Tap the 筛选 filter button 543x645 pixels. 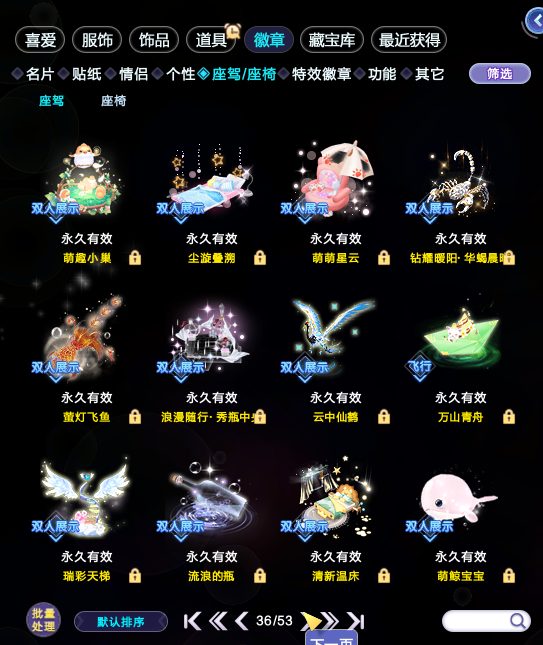point(500,74)
